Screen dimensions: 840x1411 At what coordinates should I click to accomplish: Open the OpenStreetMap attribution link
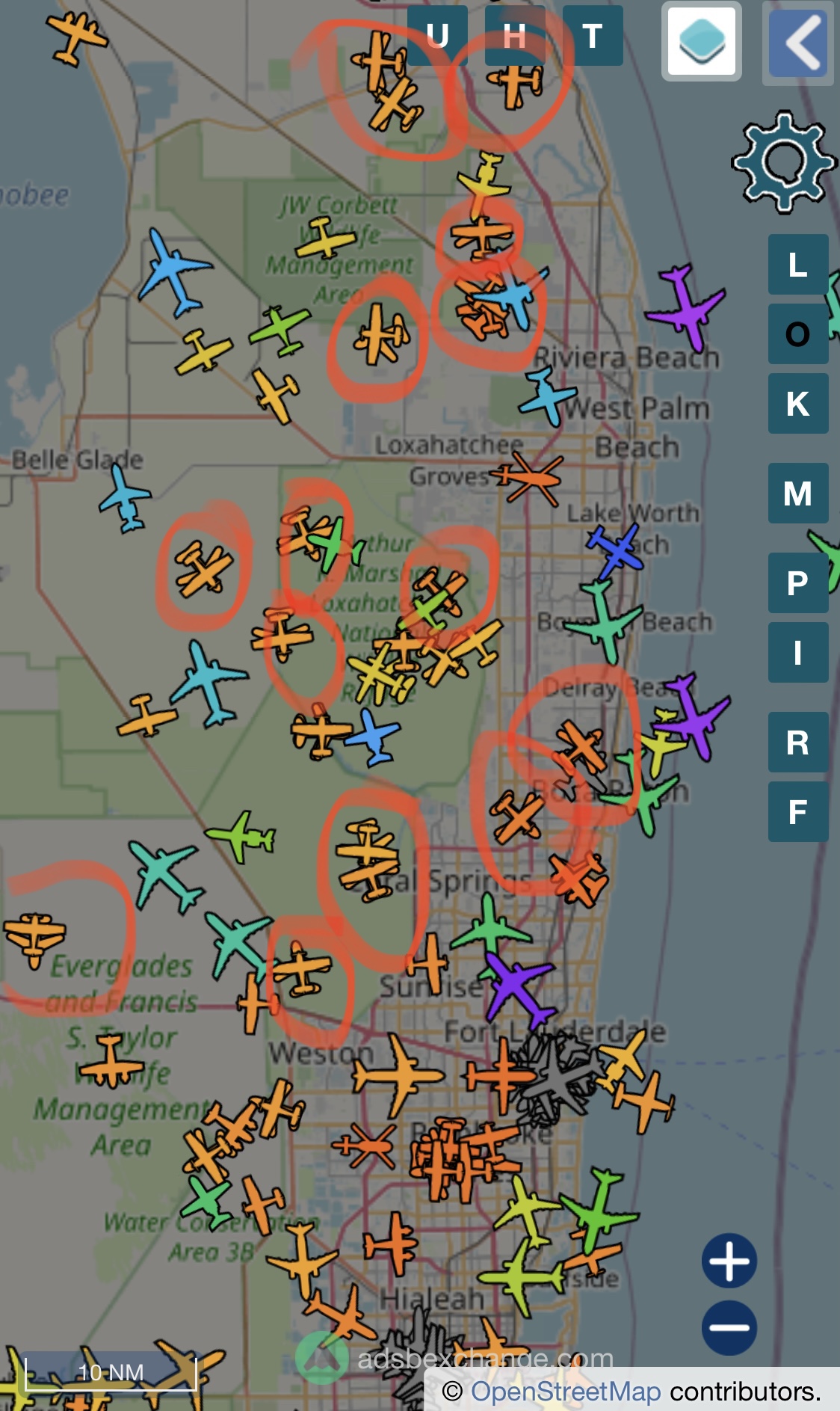click(x=566, y=1392)
